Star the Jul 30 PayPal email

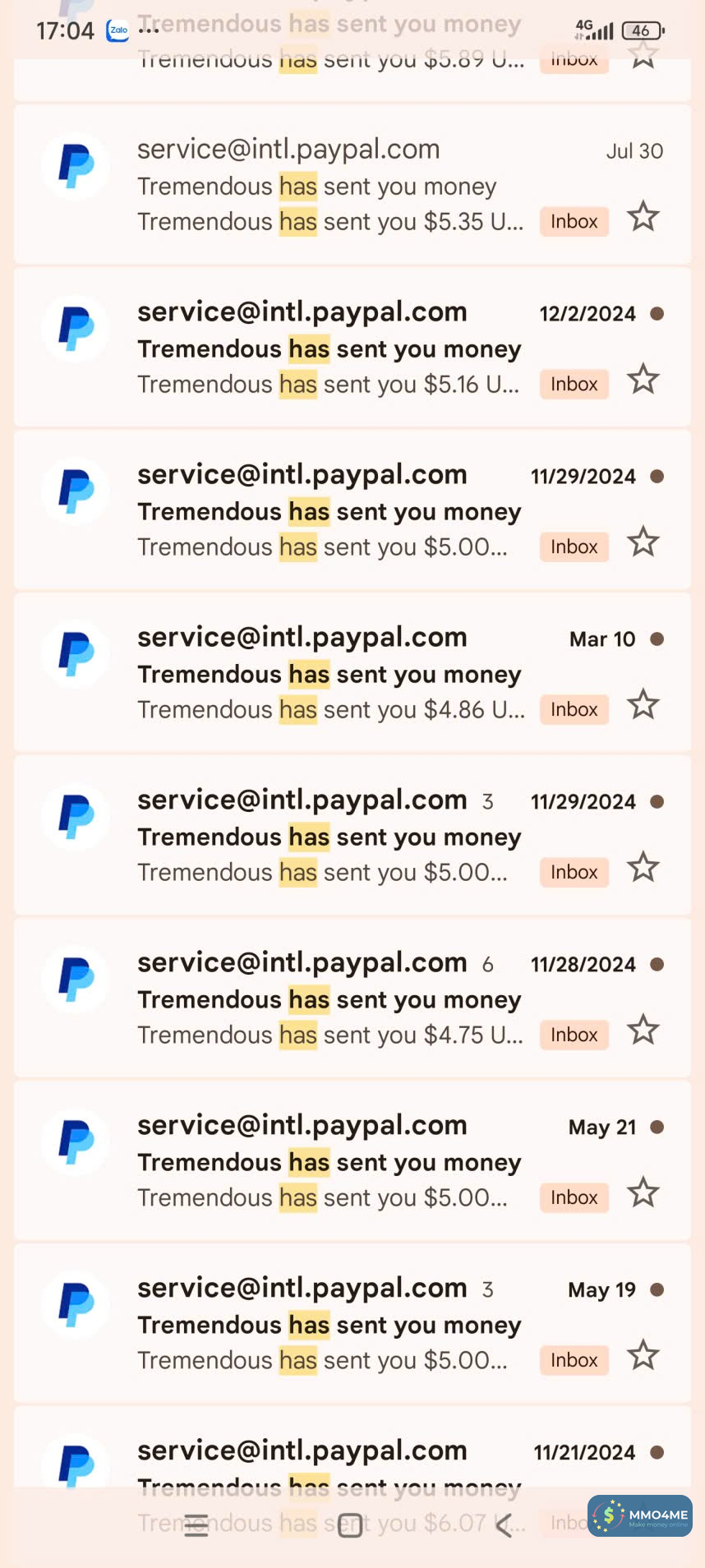coord(643,218)
